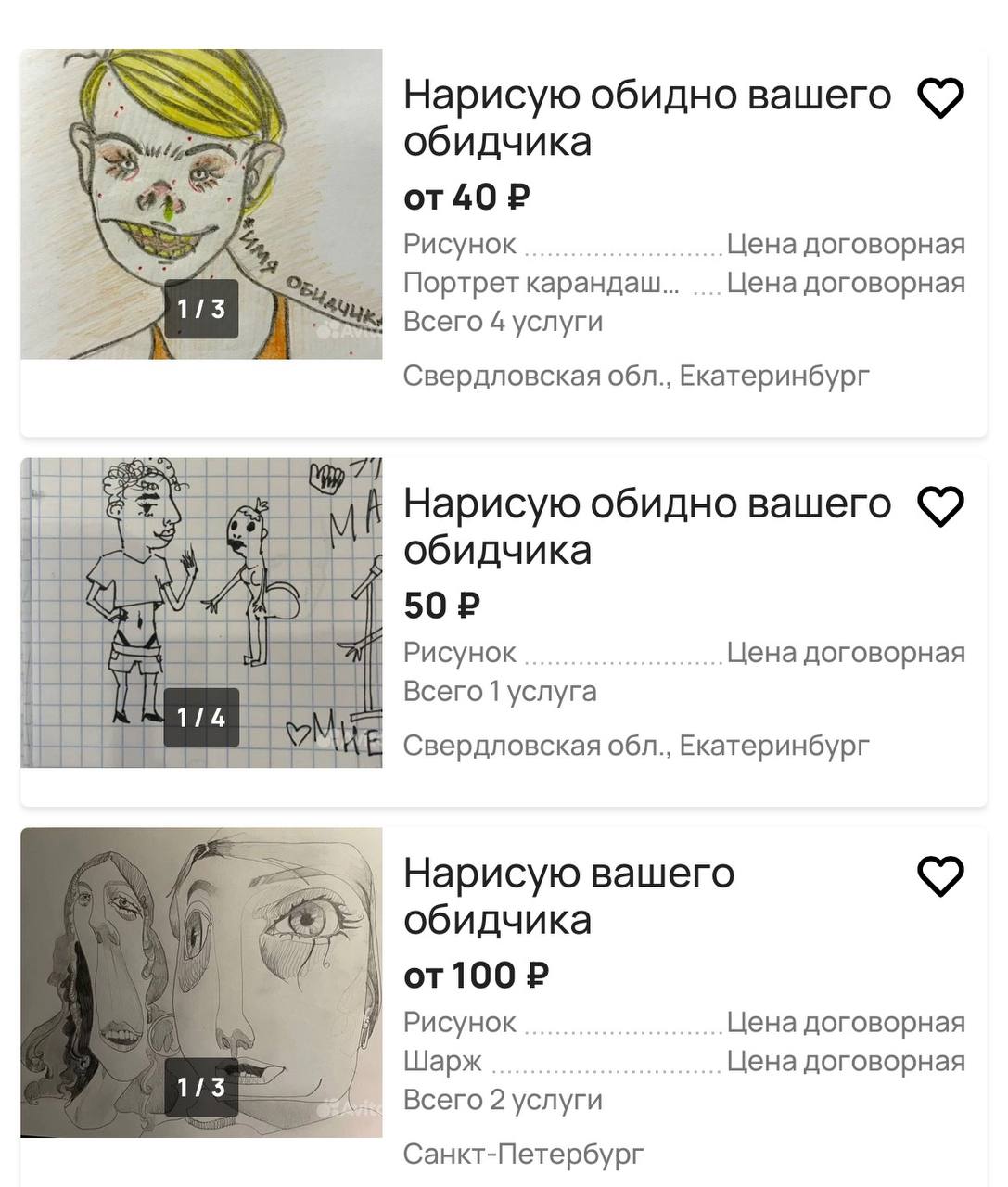Favorite the Saint Petersburg listing from 100 ₽
Screen dimensions: 1008x1187
940,875
